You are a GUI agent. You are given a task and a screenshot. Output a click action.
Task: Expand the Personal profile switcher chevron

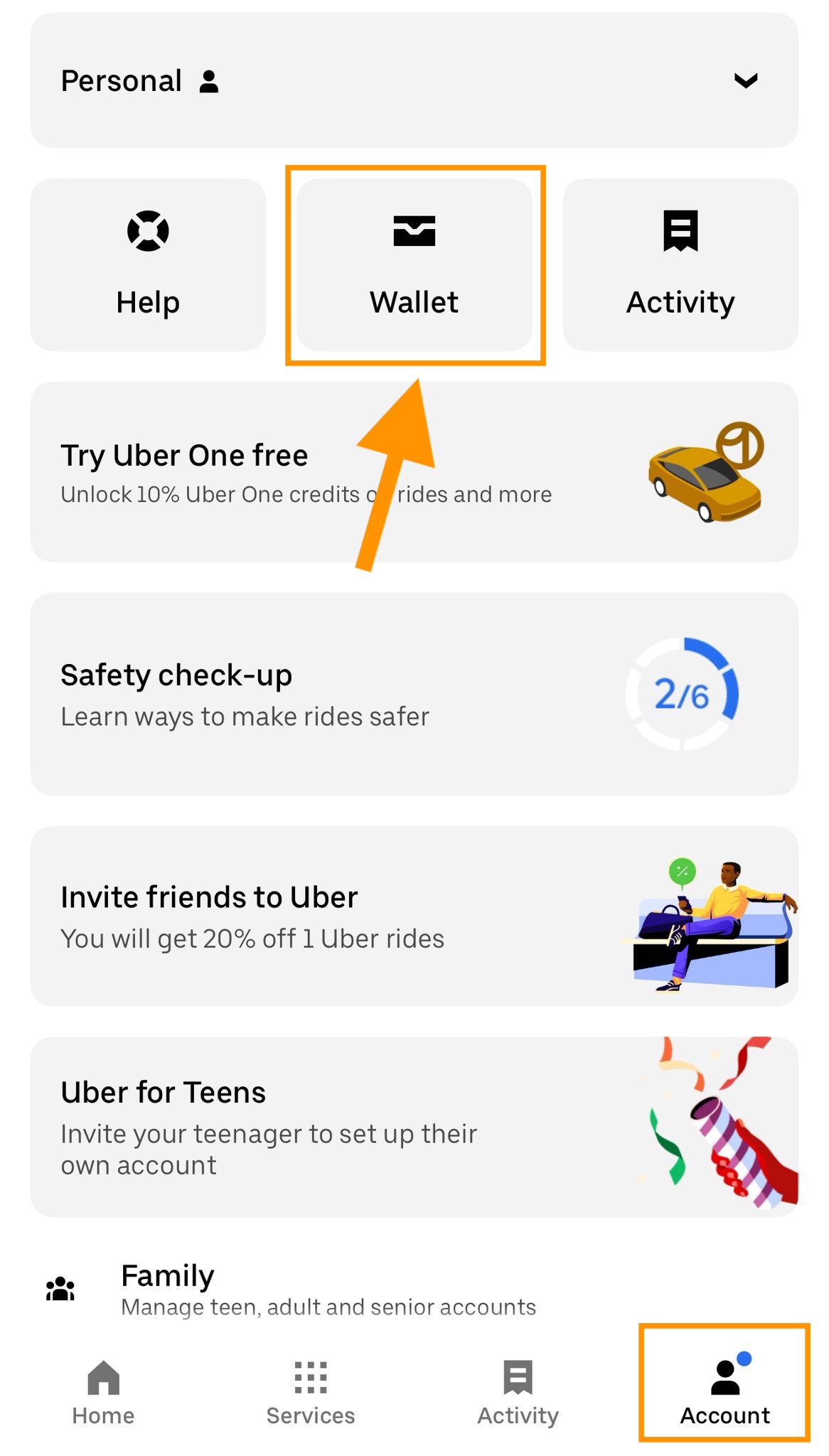click(x=745, y=81)
